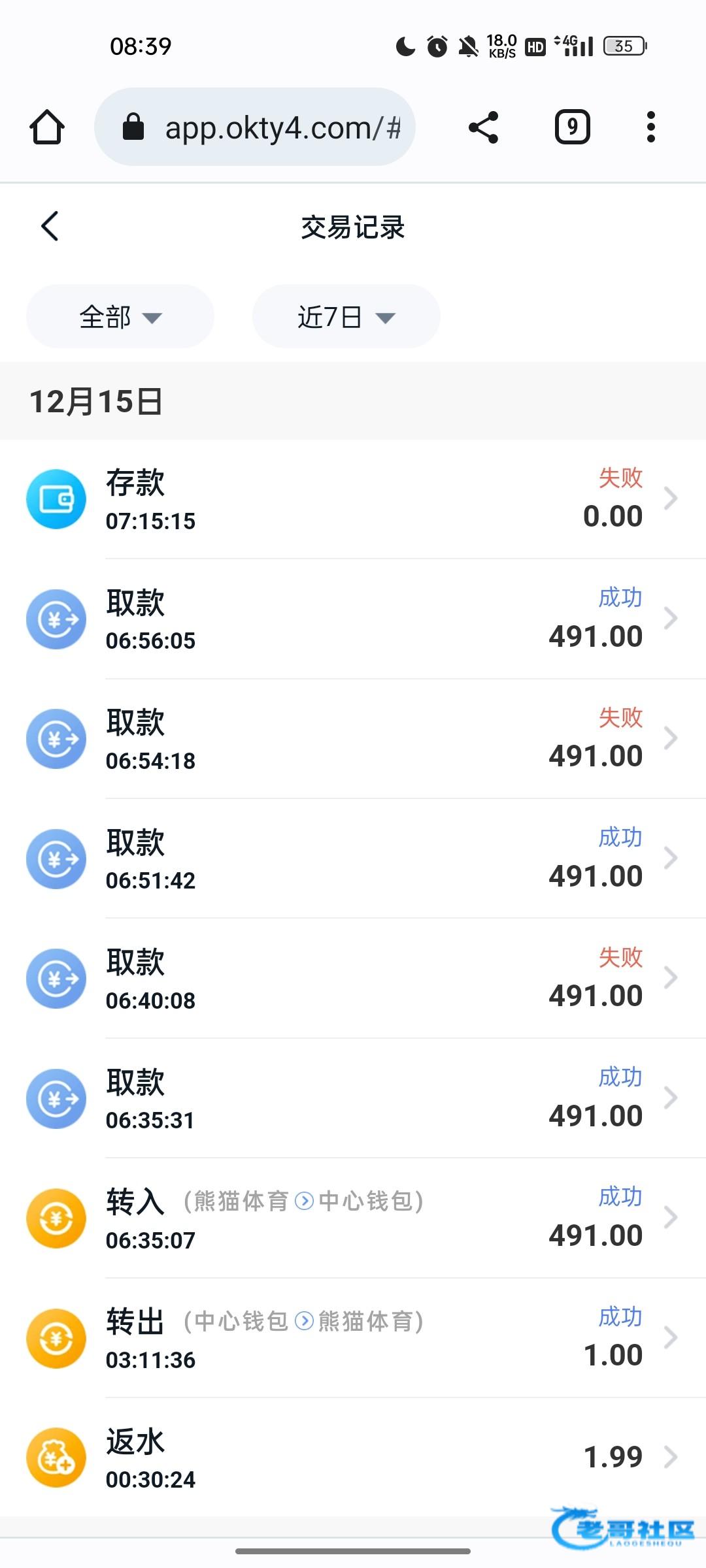View the successful 取款 at 06:35:31
This screenshot has height=1568, width=706.
[x=353, y=1098]
